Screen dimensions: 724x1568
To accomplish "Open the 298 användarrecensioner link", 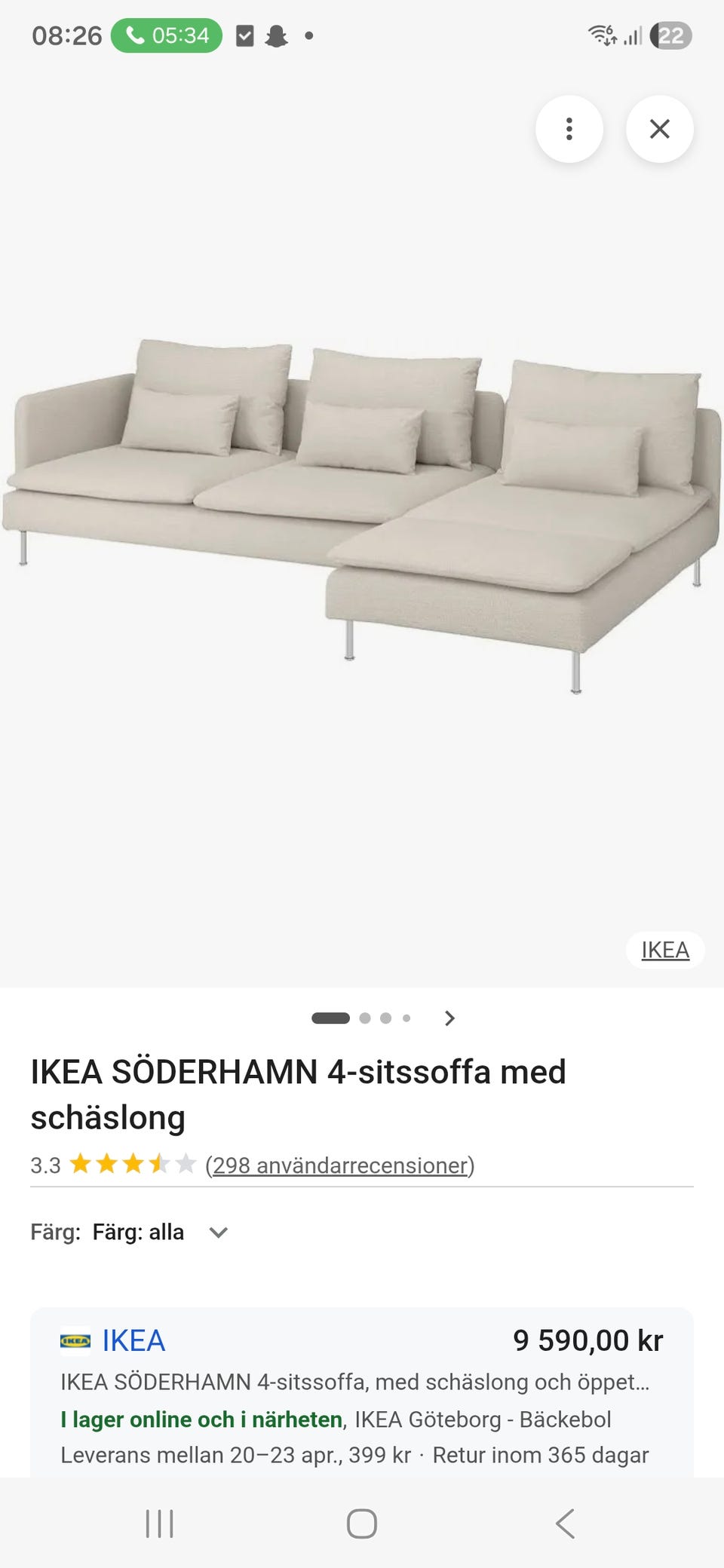I will coord(339,1165).
